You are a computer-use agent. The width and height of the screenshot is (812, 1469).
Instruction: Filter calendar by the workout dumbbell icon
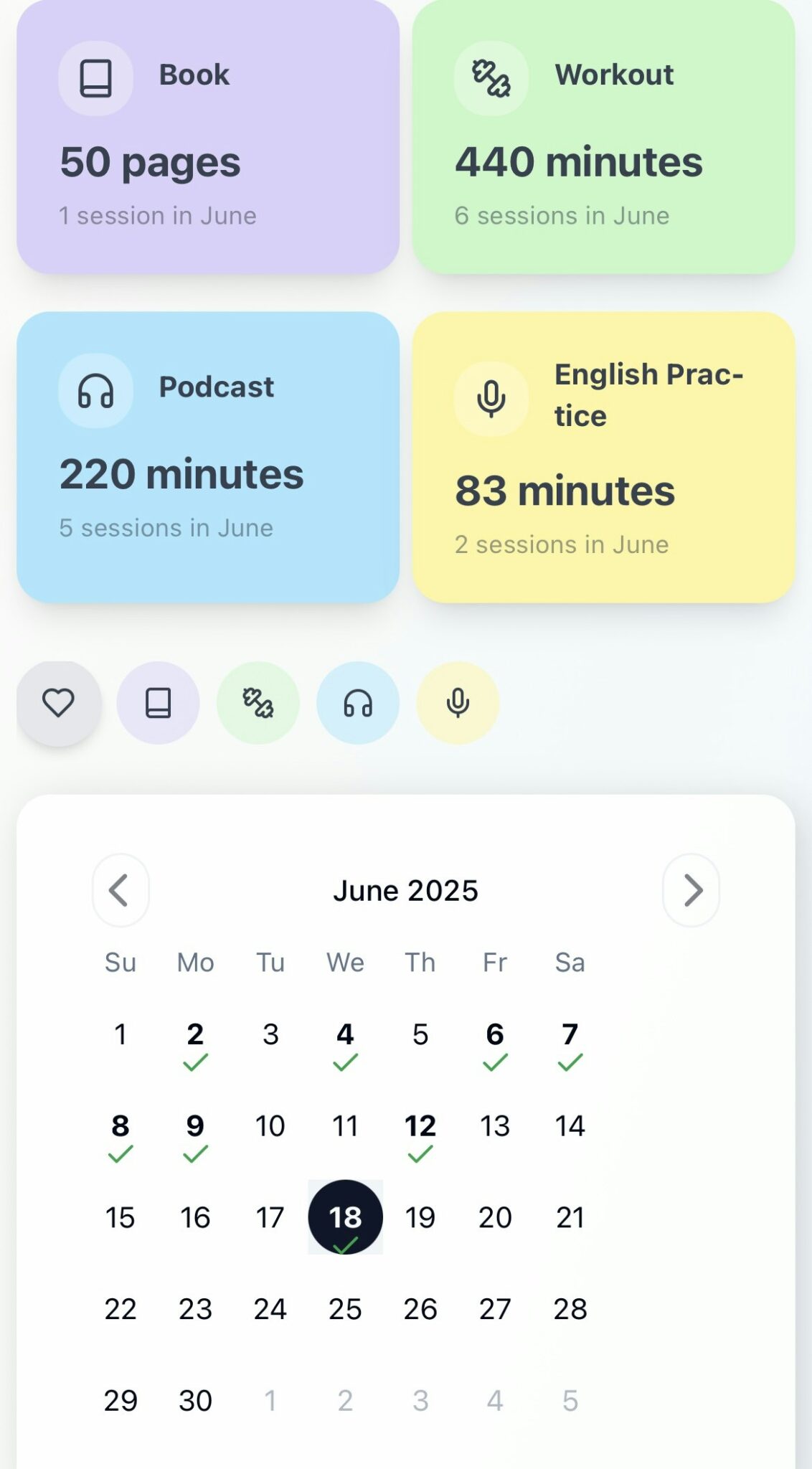tap(258, 703)
